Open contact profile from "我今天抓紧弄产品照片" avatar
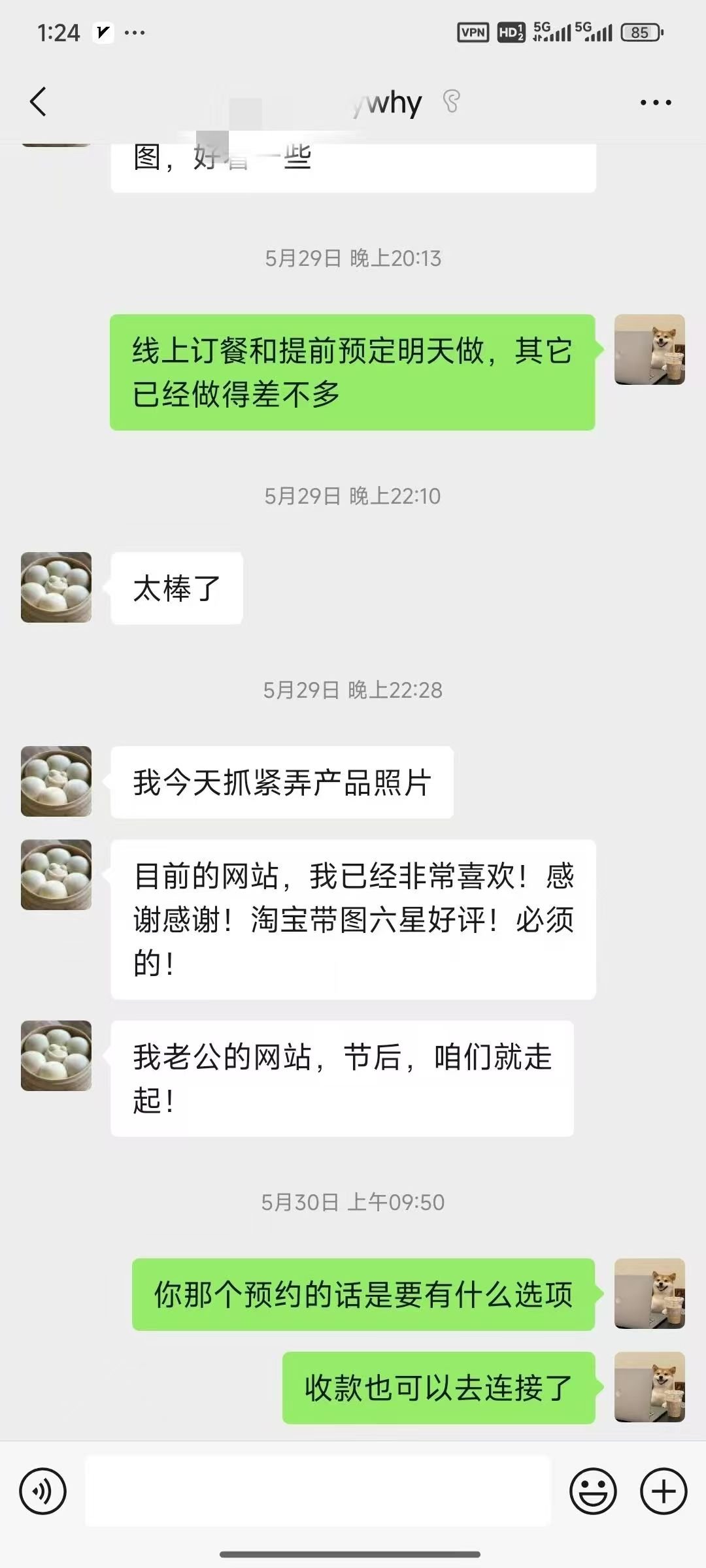The height and width of the screenshot is (1568, 706). [x=56, y=781]
